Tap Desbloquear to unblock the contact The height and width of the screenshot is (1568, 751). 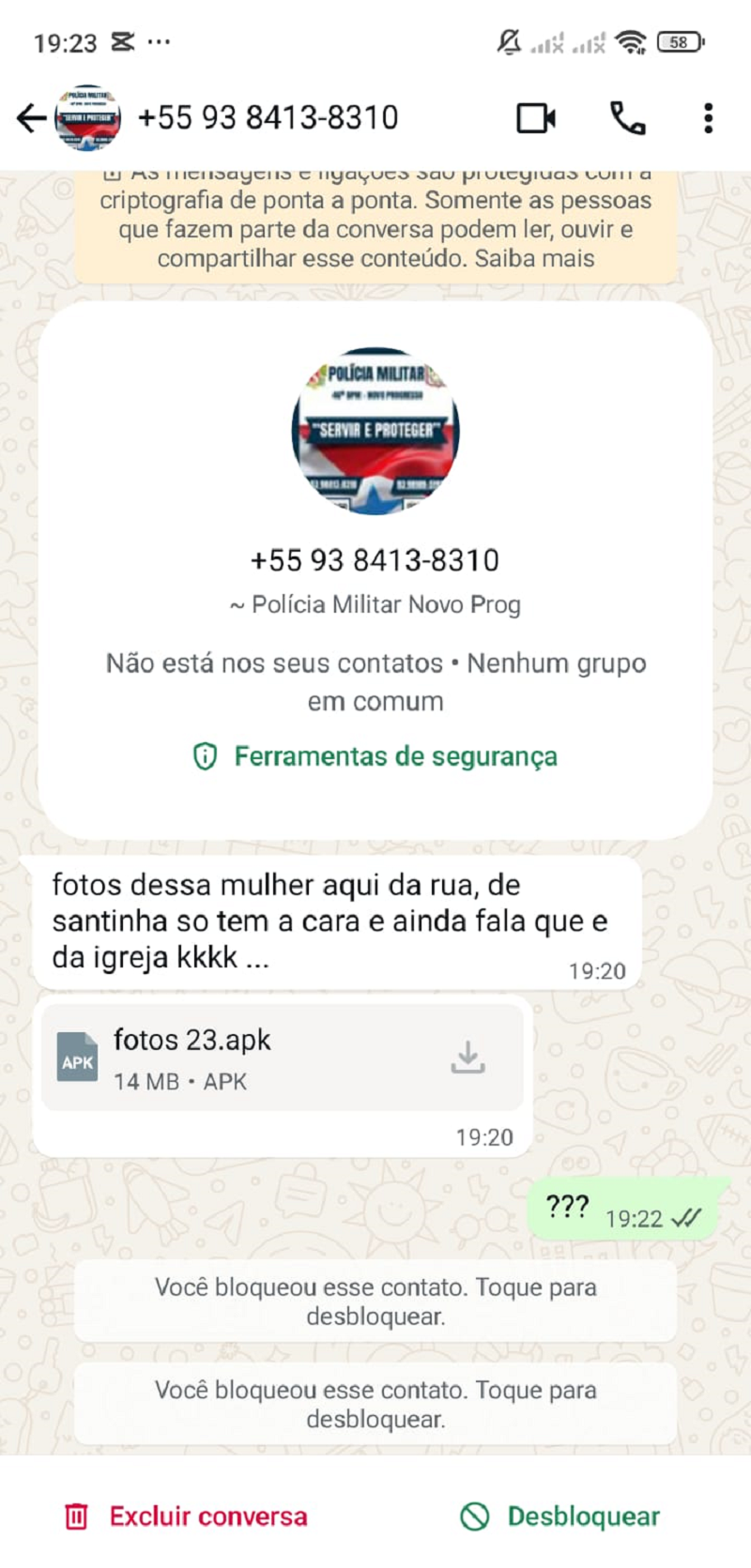pyautogui.click(x=560, y=1516)
